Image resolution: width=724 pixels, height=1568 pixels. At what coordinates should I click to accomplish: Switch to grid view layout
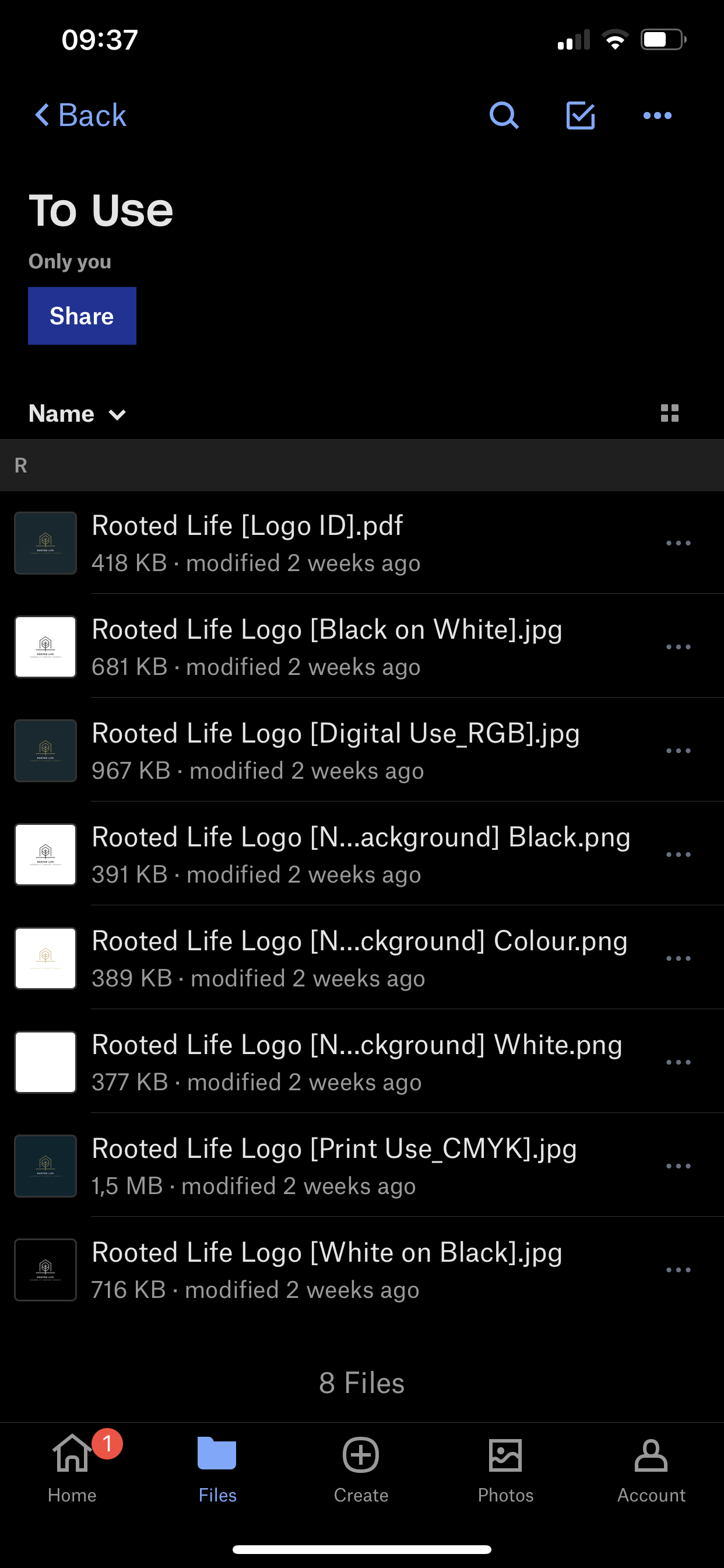point(669,414)
